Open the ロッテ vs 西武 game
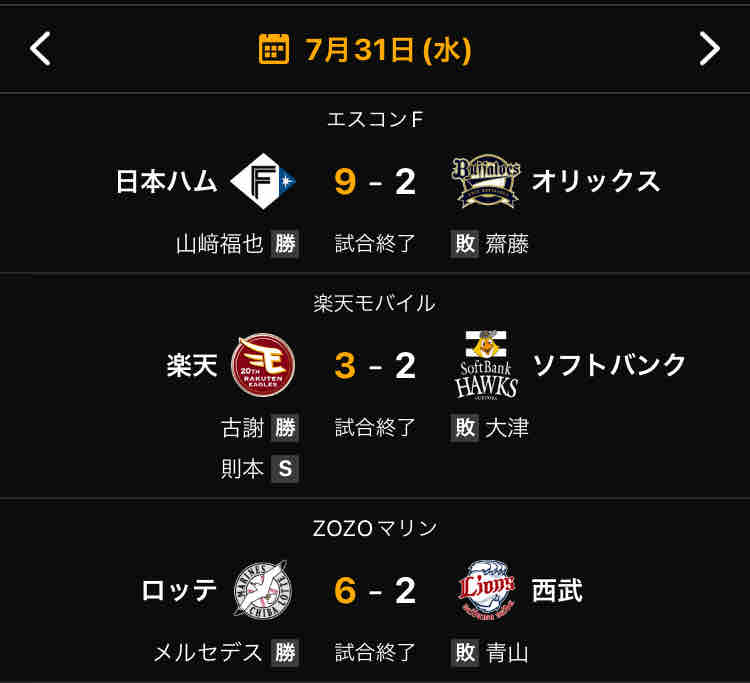This screenshot has width=750, height=683. (x=375, y=591)
